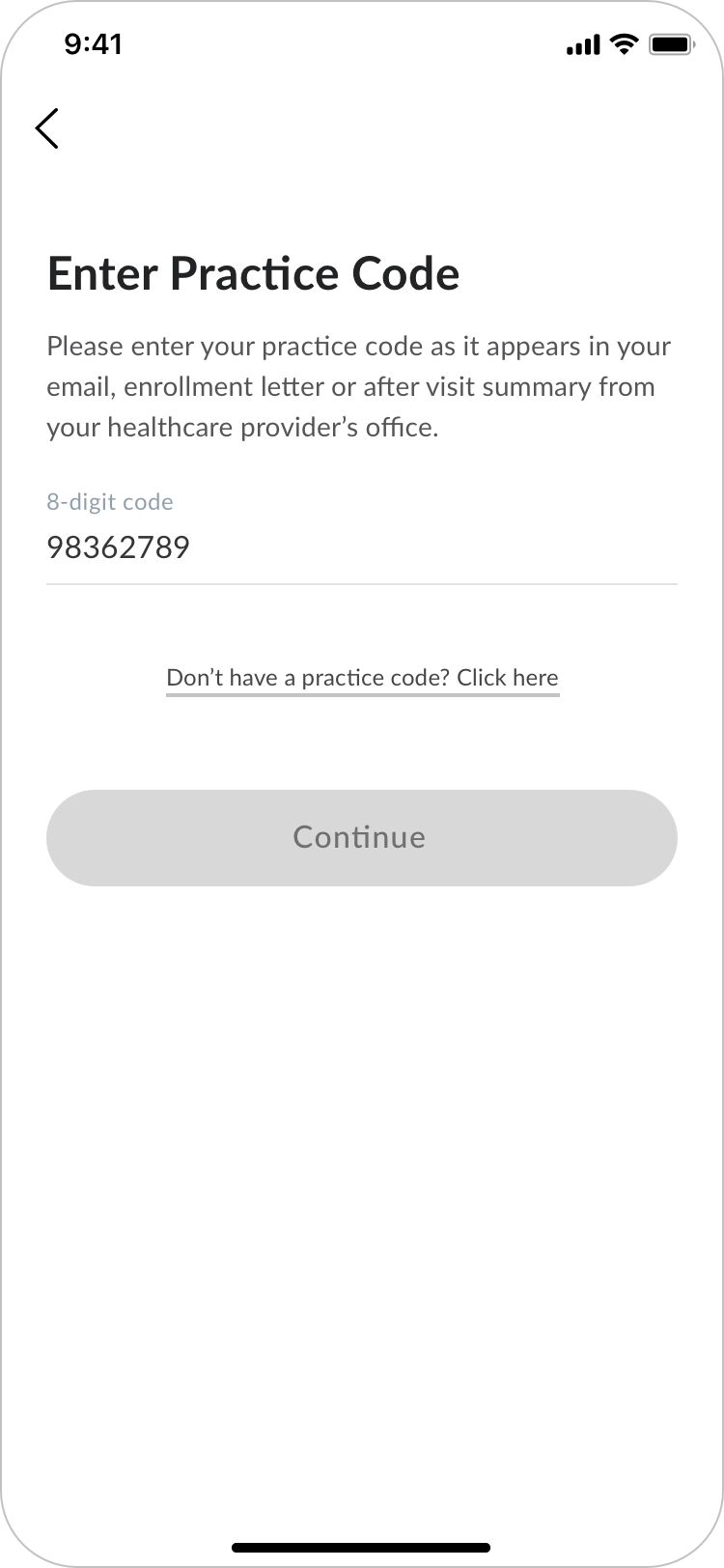Tap the 8-digit code label
The image size is (724, 1568).
[109, 501]
